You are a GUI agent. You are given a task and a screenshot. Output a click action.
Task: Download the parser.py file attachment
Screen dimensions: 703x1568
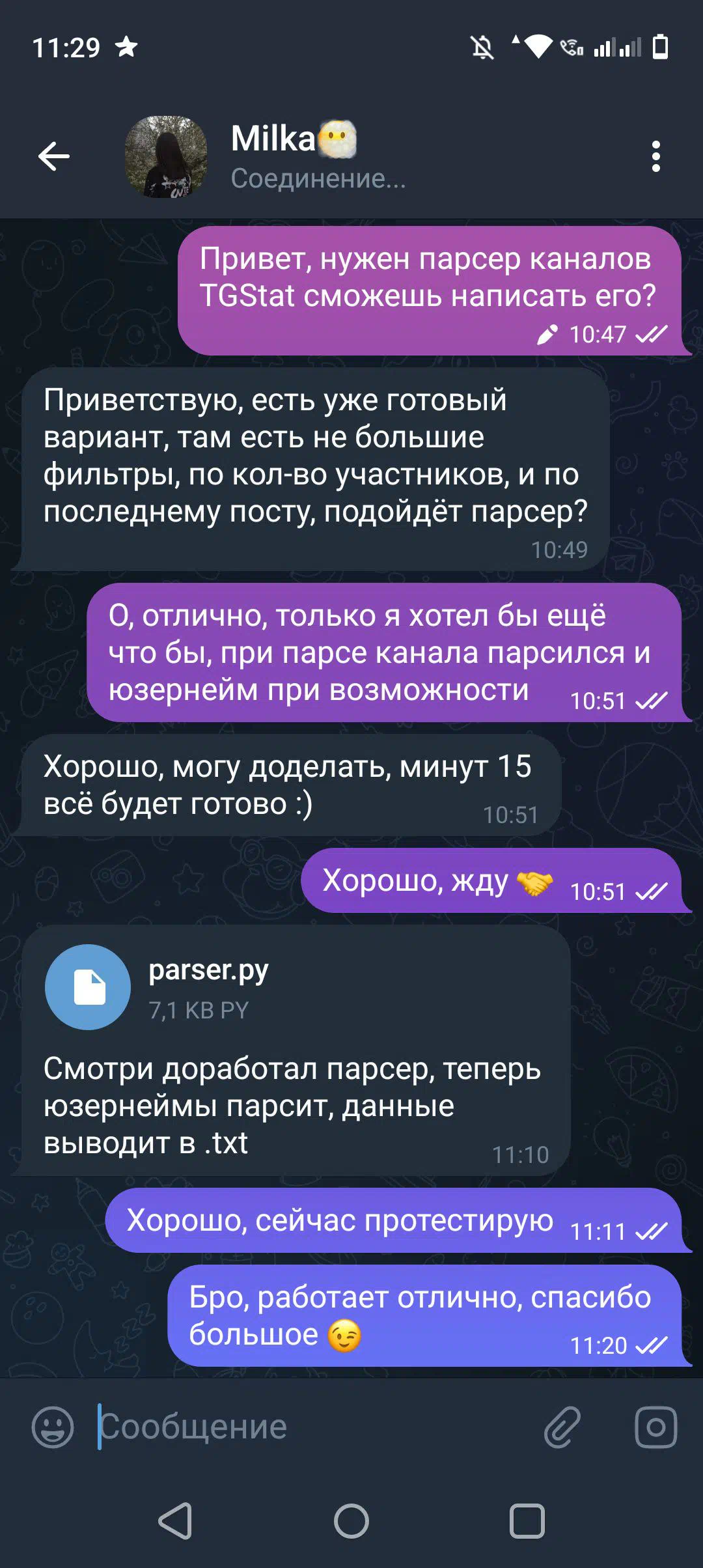click(x=88, y=987)
